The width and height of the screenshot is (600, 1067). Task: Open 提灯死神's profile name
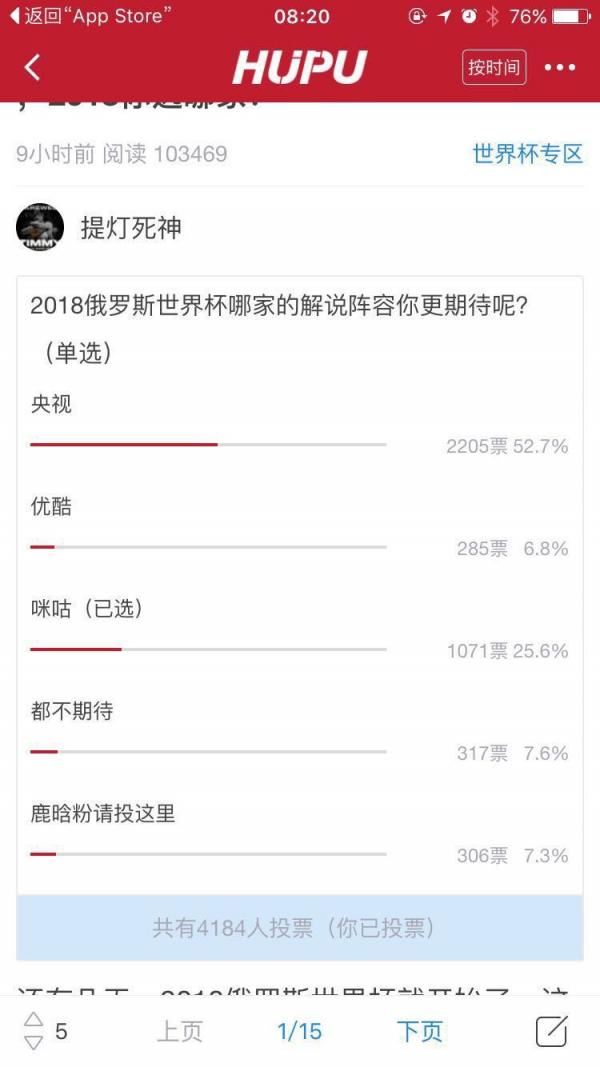coord(131,228)
